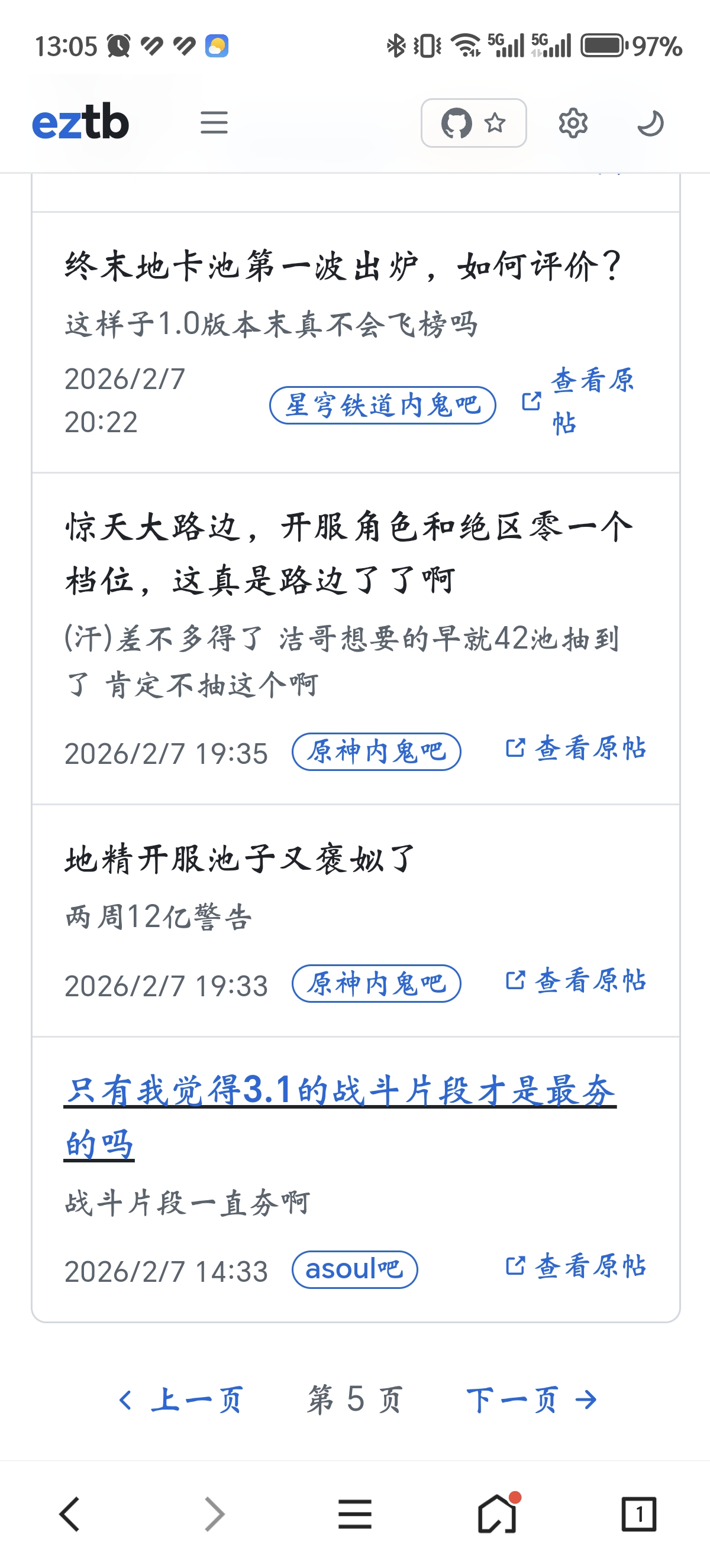View original post from 2026/2/7 19:33
This screenshot has height=1568, width=710.
[x=576, y=980]
